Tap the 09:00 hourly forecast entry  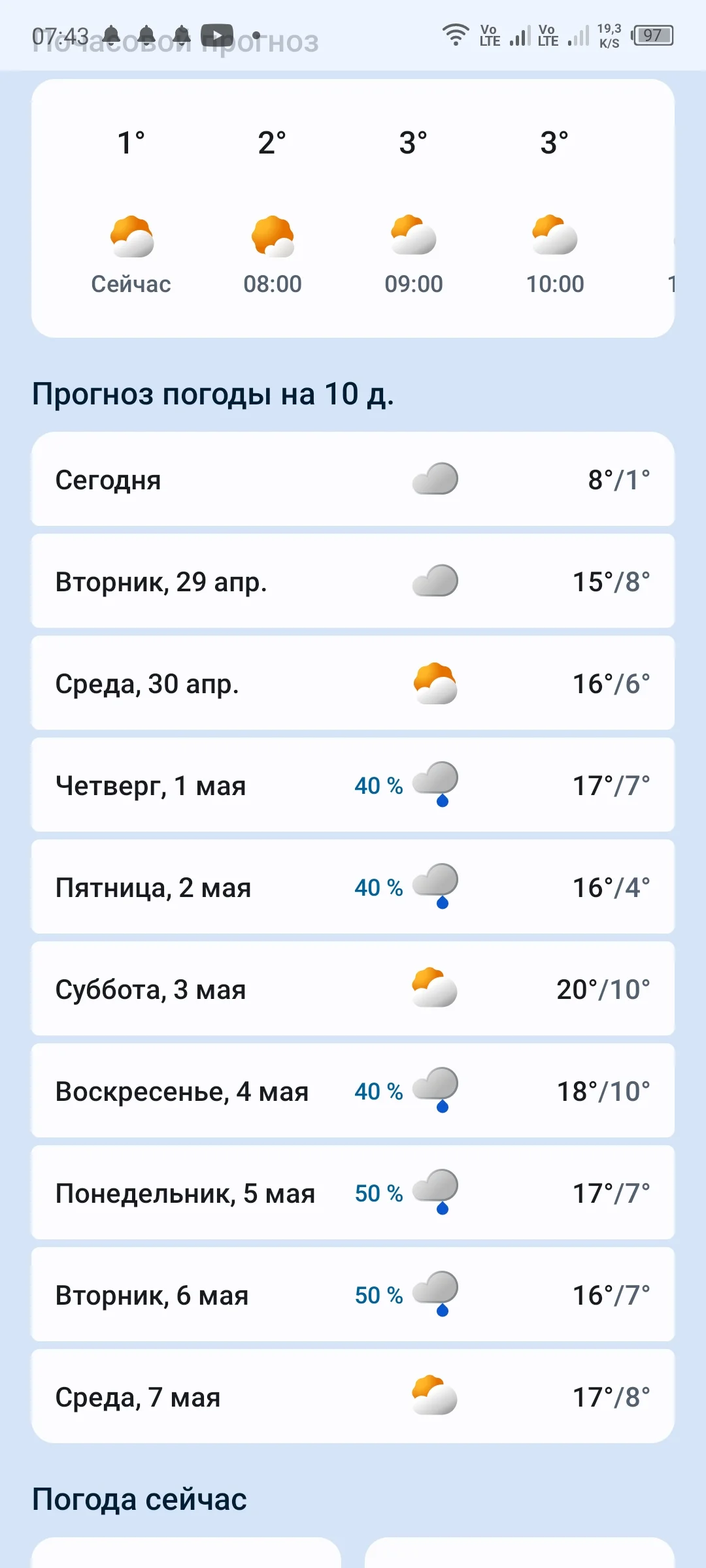click(413, 255)
